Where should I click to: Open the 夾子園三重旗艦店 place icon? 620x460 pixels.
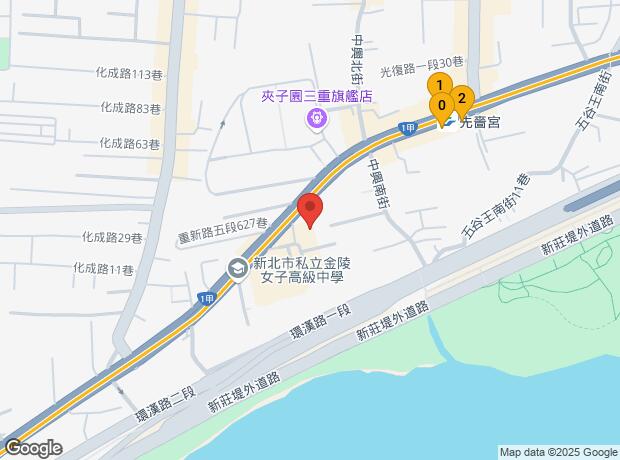coord(317,120)
